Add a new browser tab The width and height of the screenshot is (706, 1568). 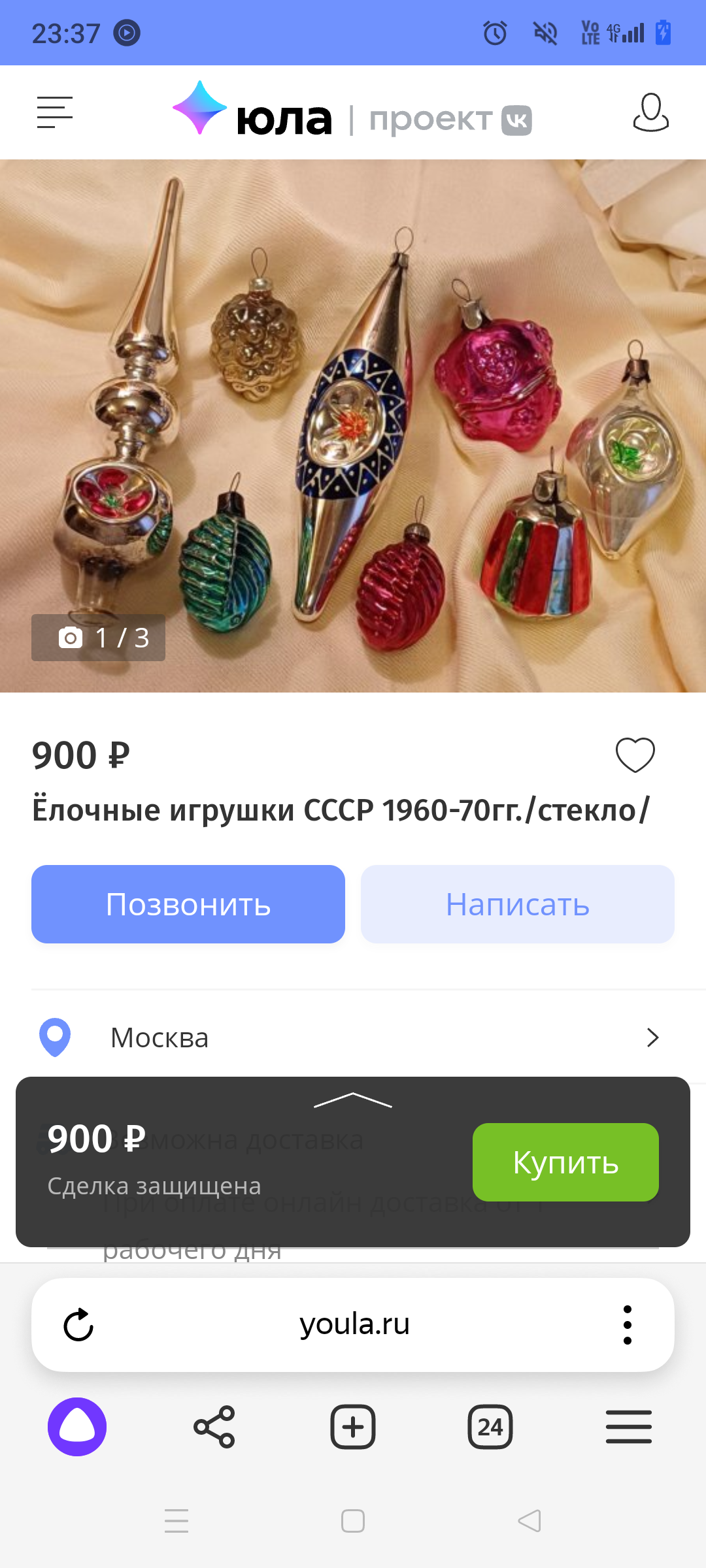tap(353, 1427)
